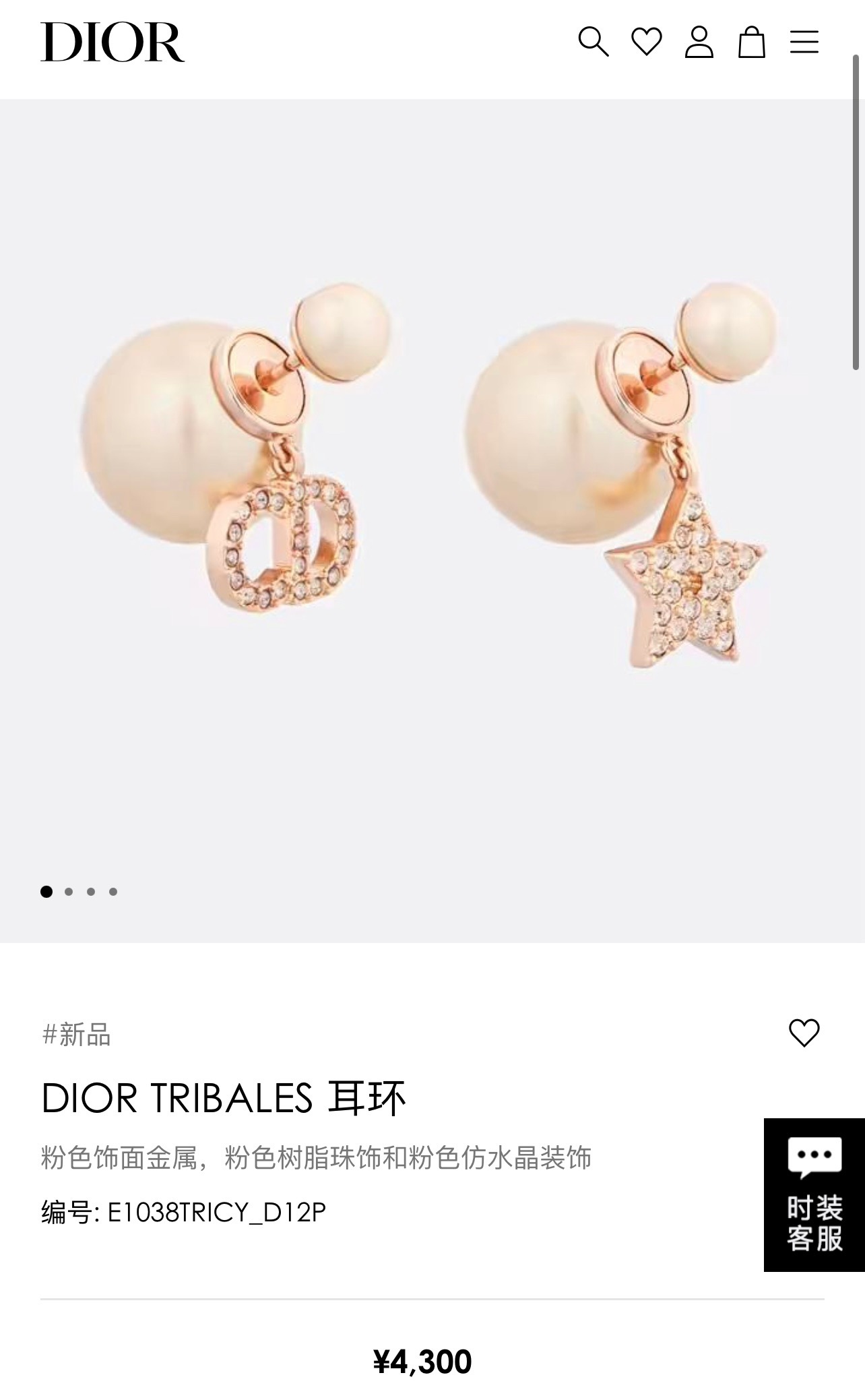This screenshot has width=865, height=1400.
Task: Open the wishlist heart in the header
Action: (x=646, y=42)
